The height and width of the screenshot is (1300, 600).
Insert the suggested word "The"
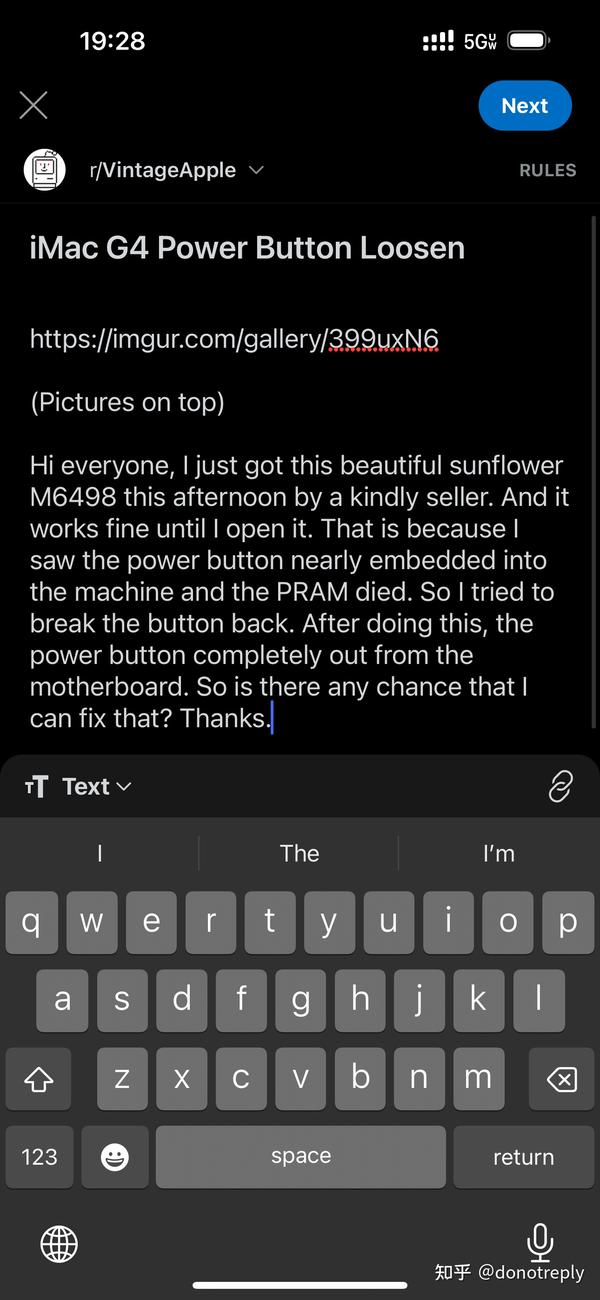(x=299, y=853)
